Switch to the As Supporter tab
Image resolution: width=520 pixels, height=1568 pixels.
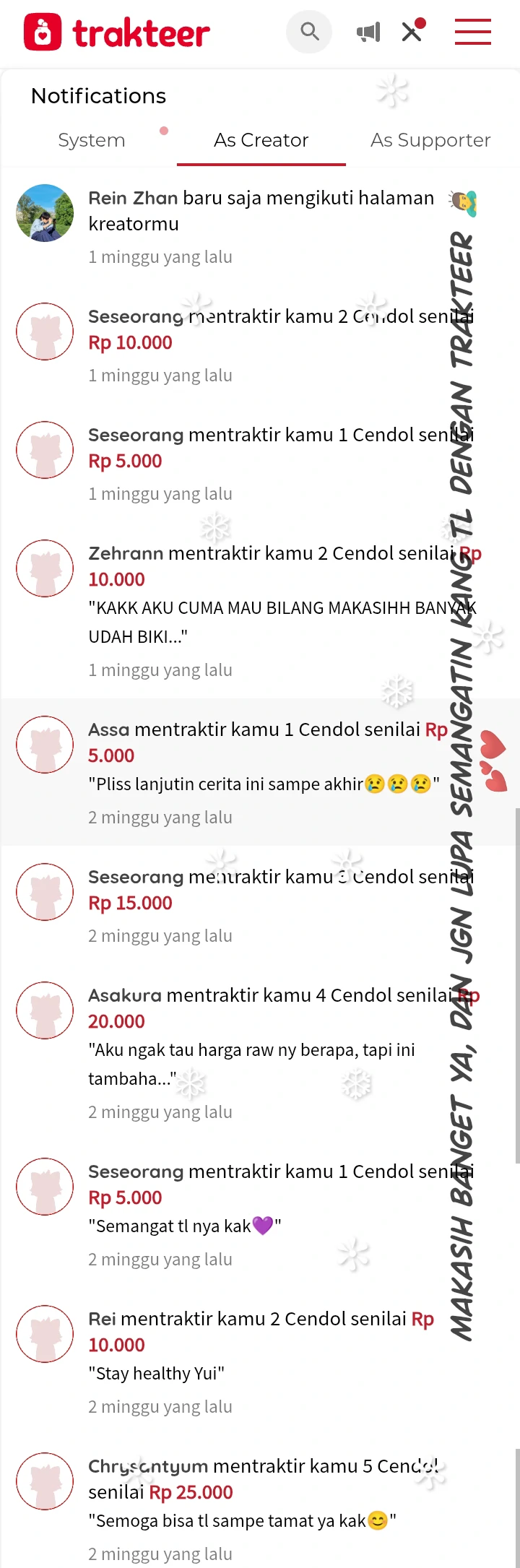pyautogui.click(x=430, y=140)
